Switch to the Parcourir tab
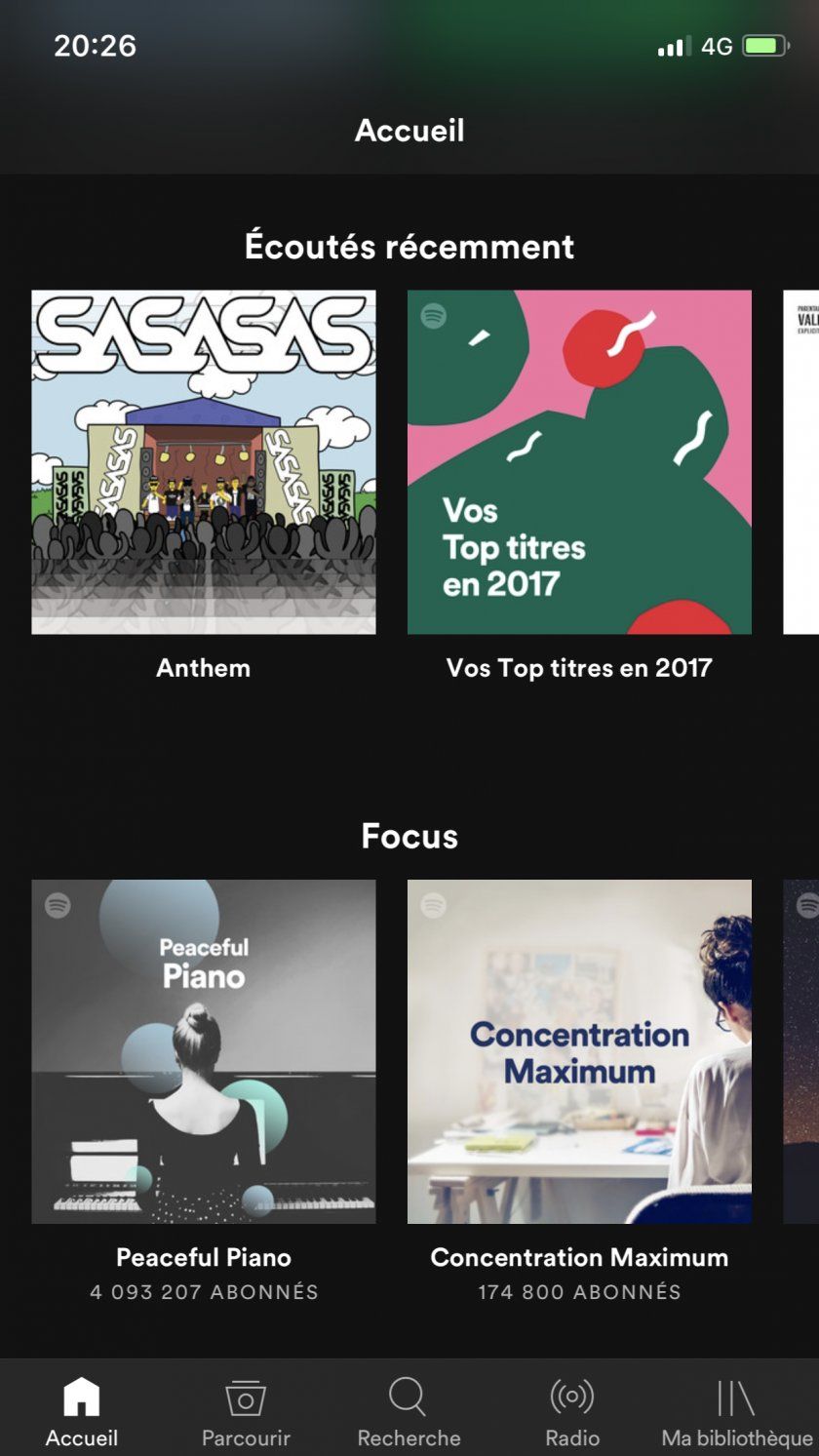 pos(246,1409)
